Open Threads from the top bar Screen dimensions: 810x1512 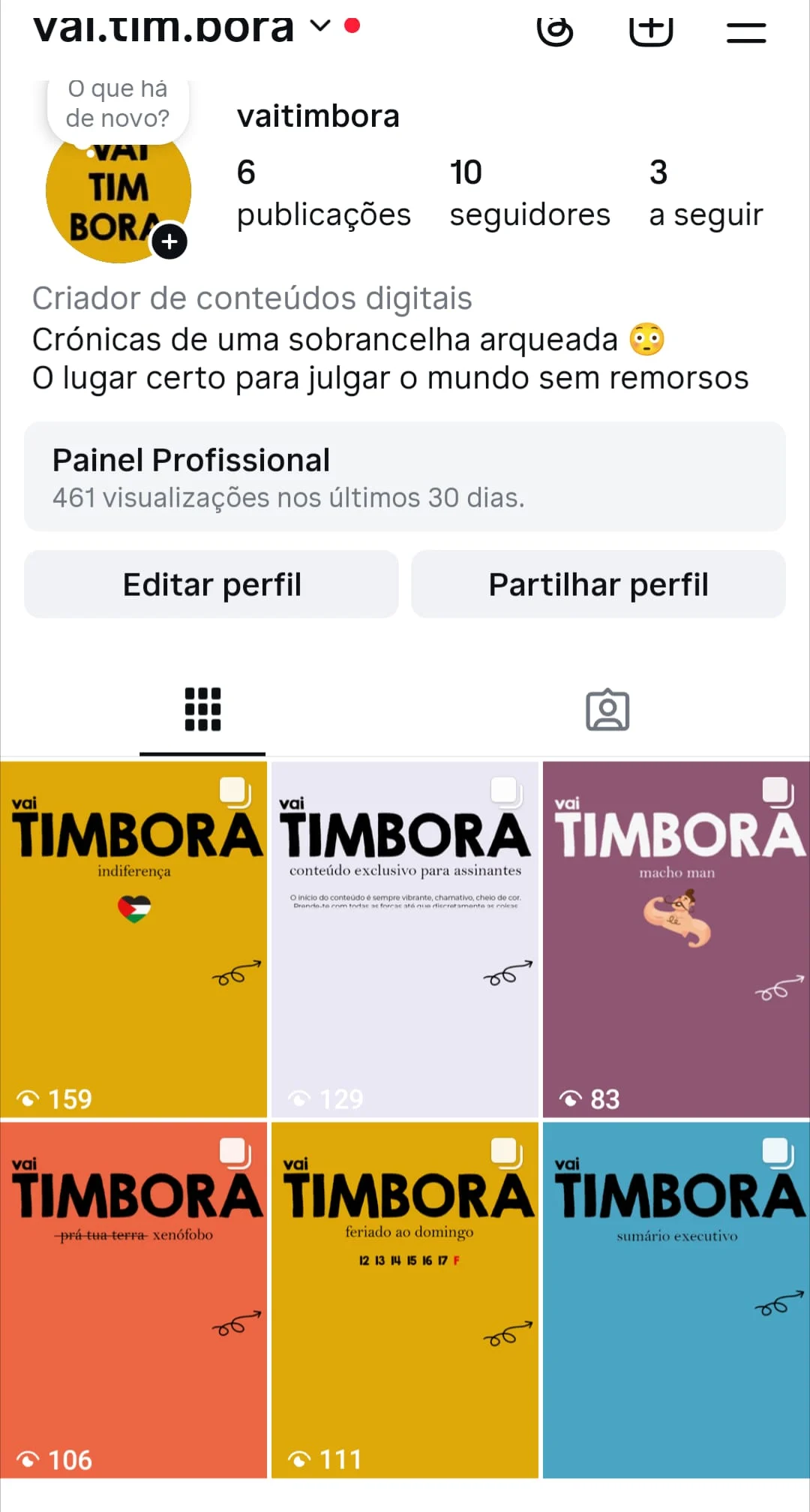[555, 30]
